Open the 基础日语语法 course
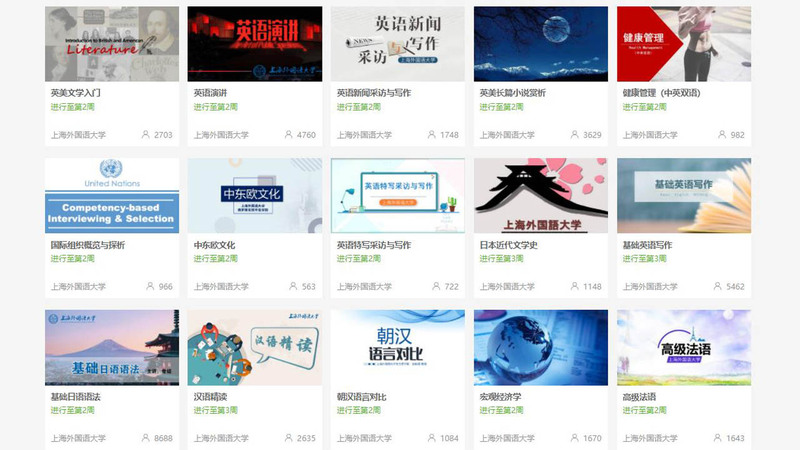The image size is (800, 450). (112, 348)
